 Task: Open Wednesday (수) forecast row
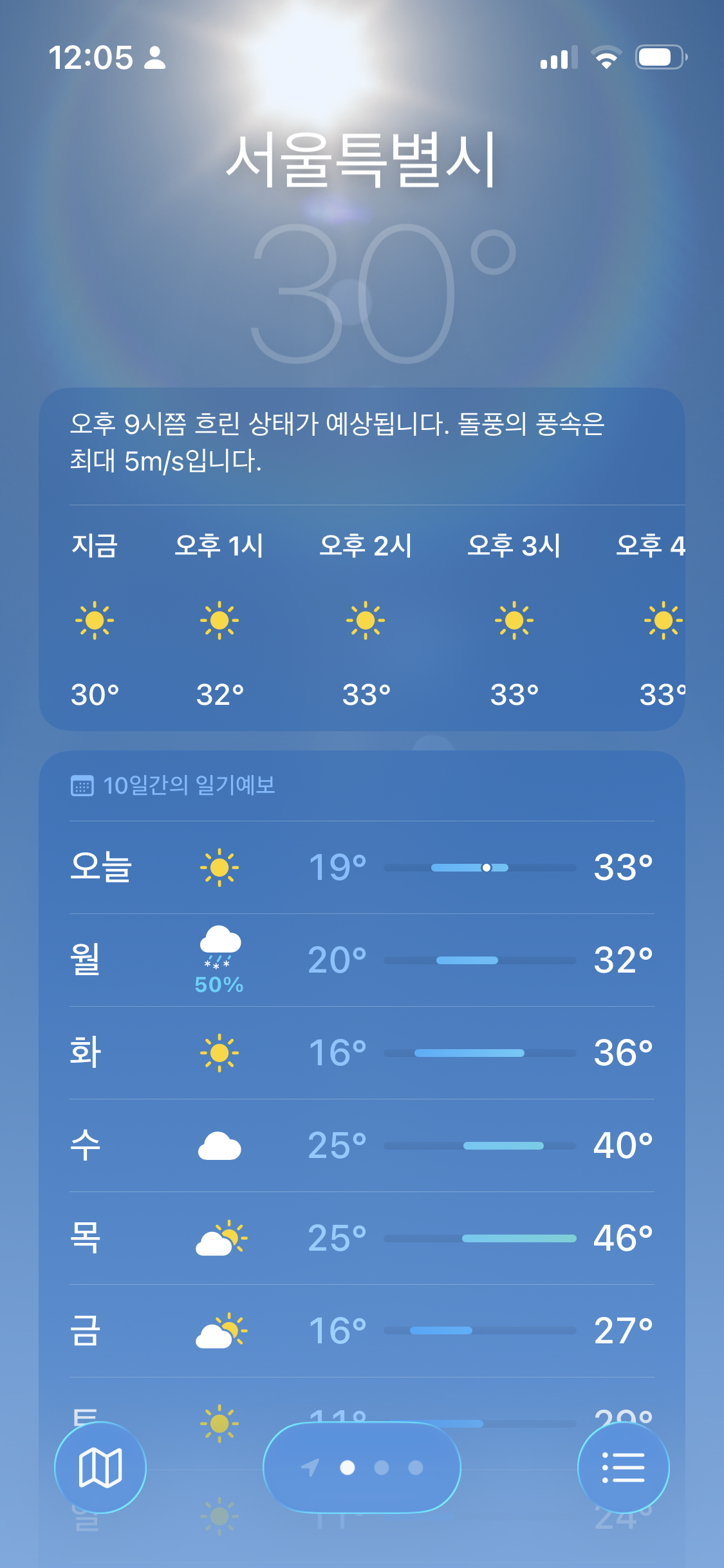(362, 1145)
